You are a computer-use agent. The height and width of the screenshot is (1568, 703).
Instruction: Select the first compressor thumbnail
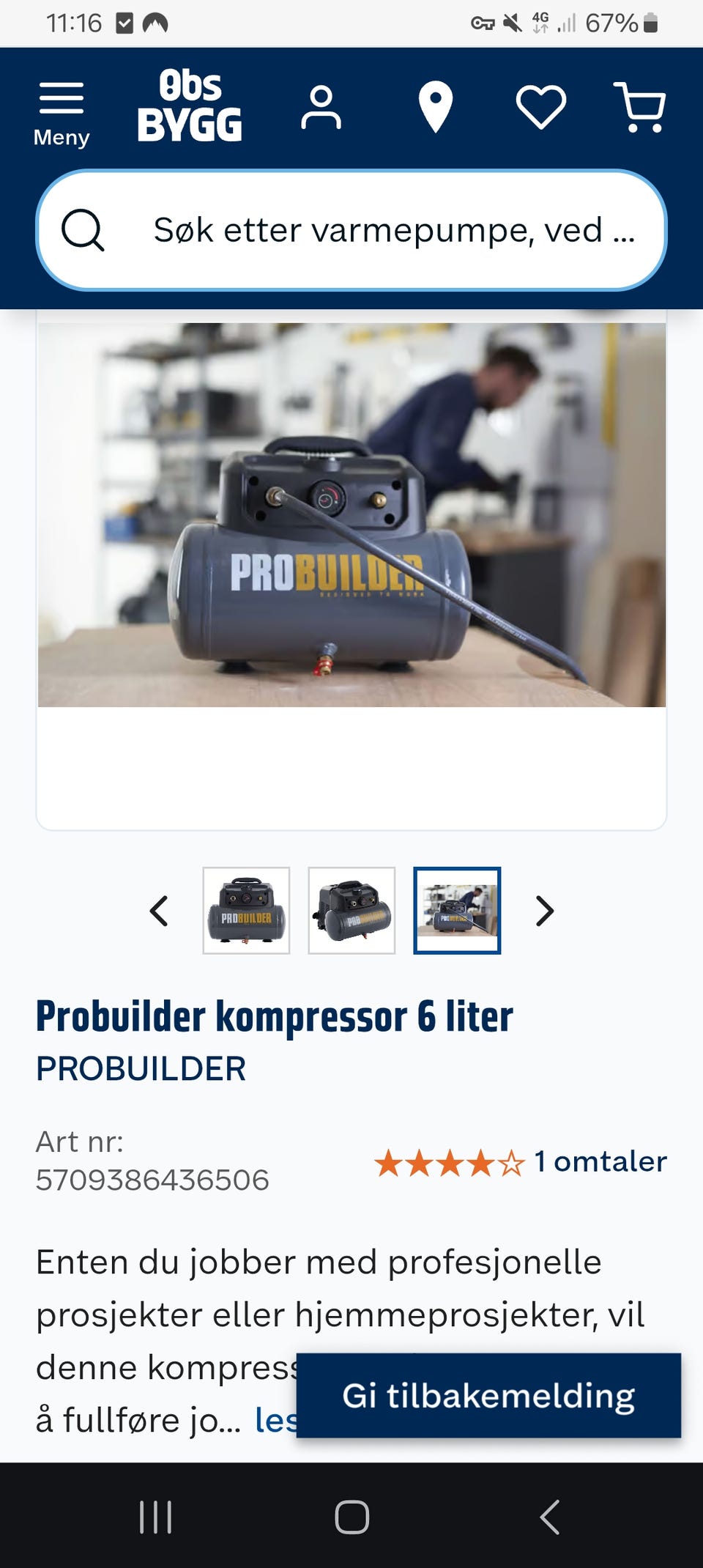[x=245, y=911]
